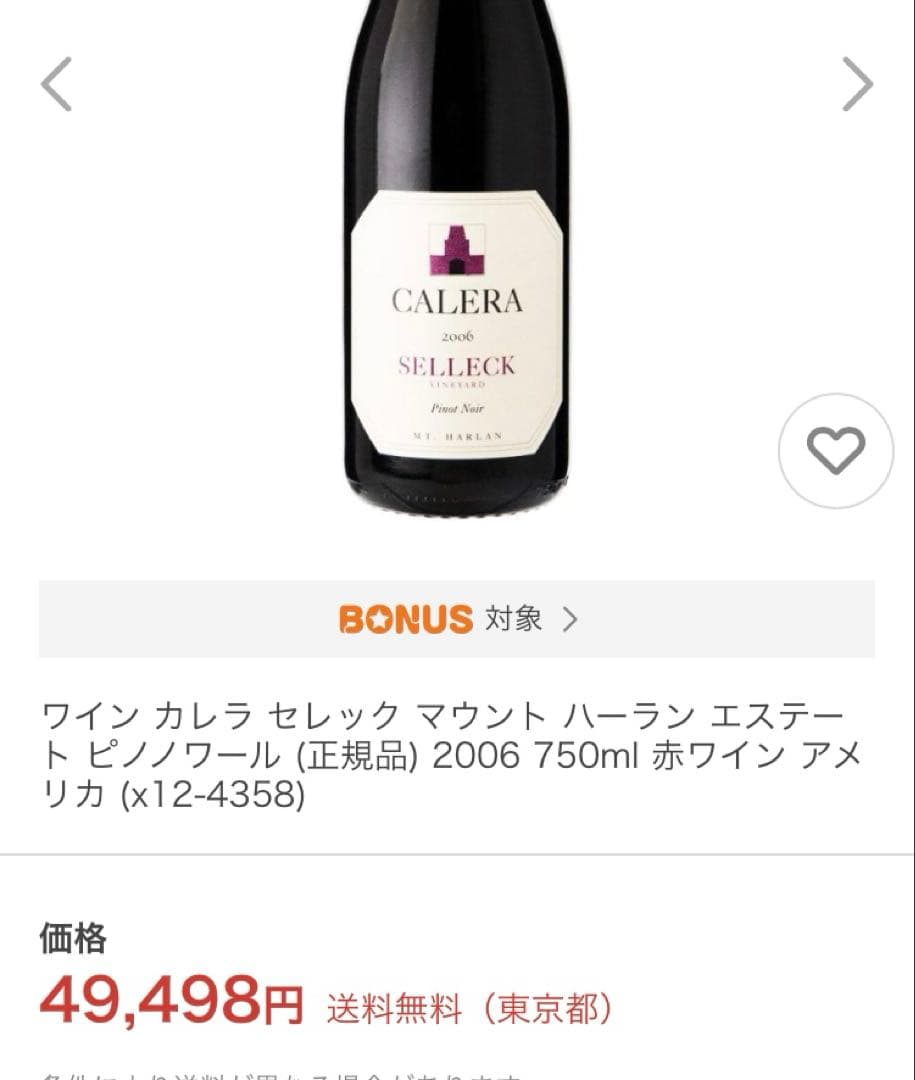Open the BONUS 対象 banner

coord(457,620)
